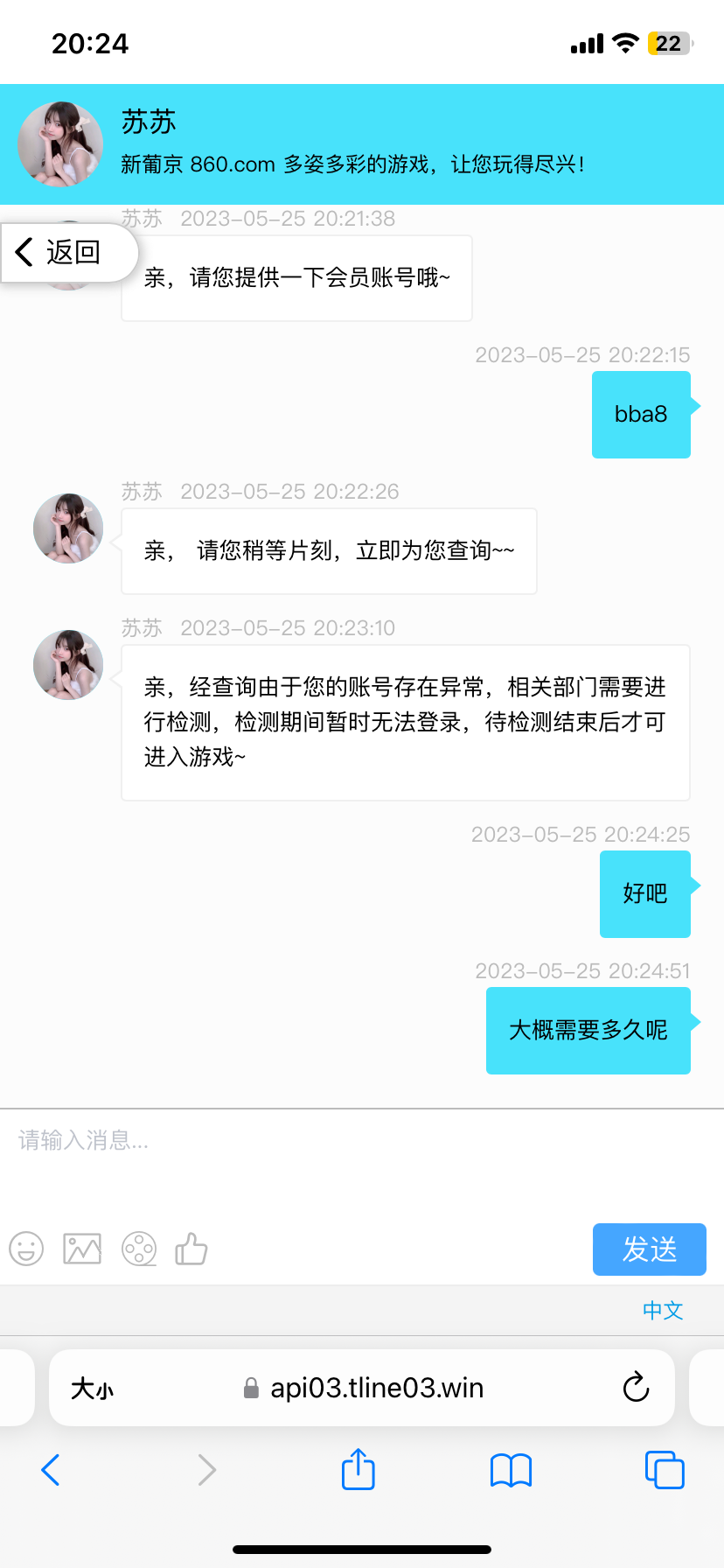Tap the film reel video icon

coord(139,1249)
